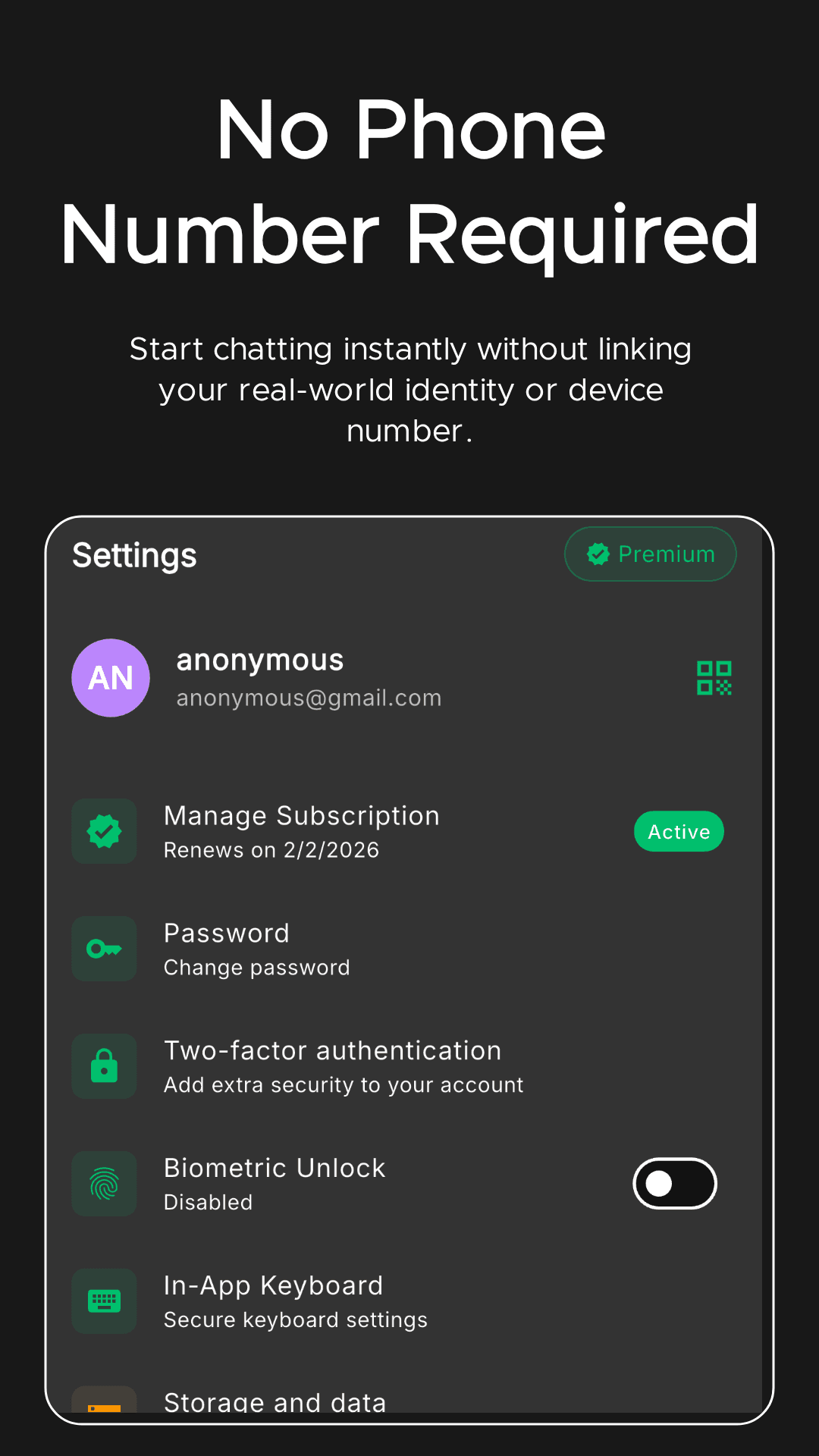
Task: Click the Premium badge checkmark icon
Action: (x=598, y=554)
